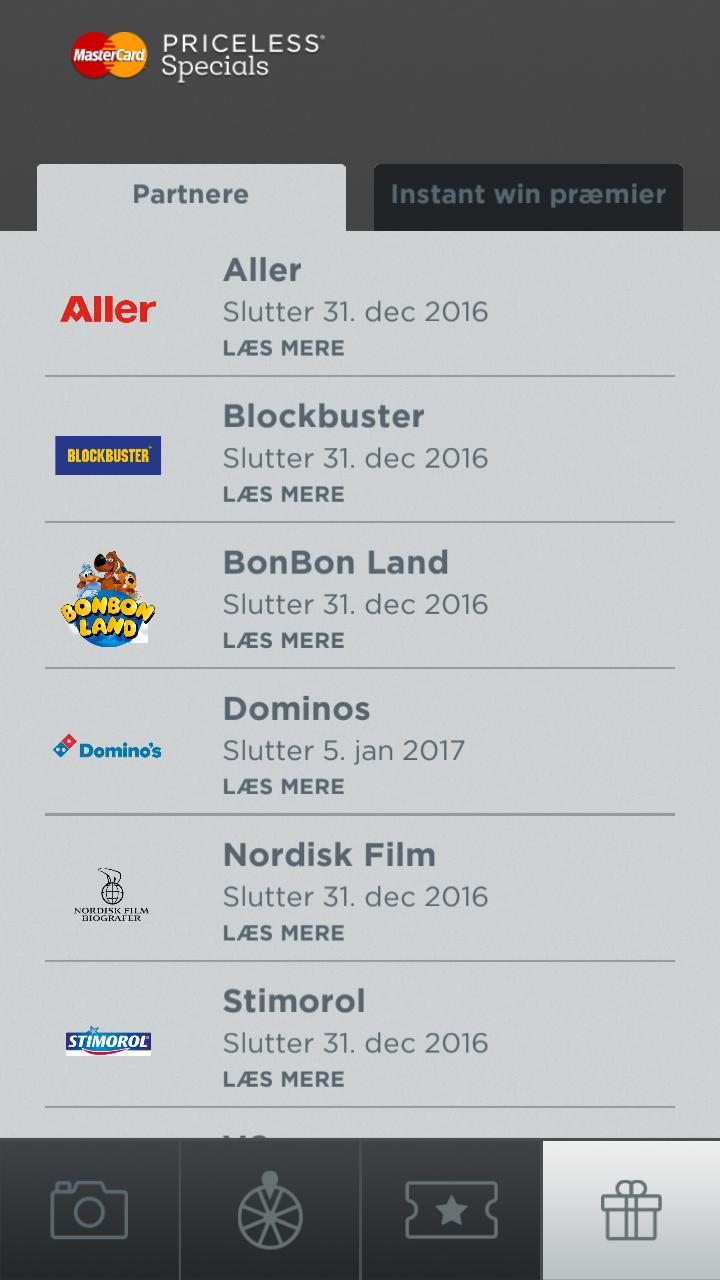Open the Aller partner offer
720x1280 pixels.
(x=360, y=306)
